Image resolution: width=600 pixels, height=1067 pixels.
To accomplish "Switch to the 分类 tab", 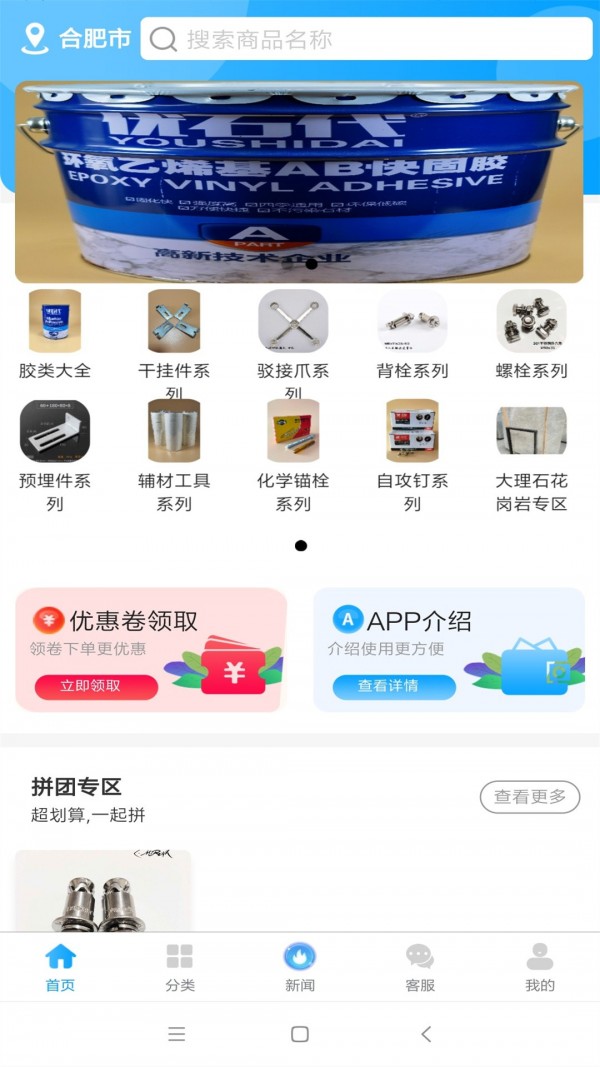I will (180, 967).
